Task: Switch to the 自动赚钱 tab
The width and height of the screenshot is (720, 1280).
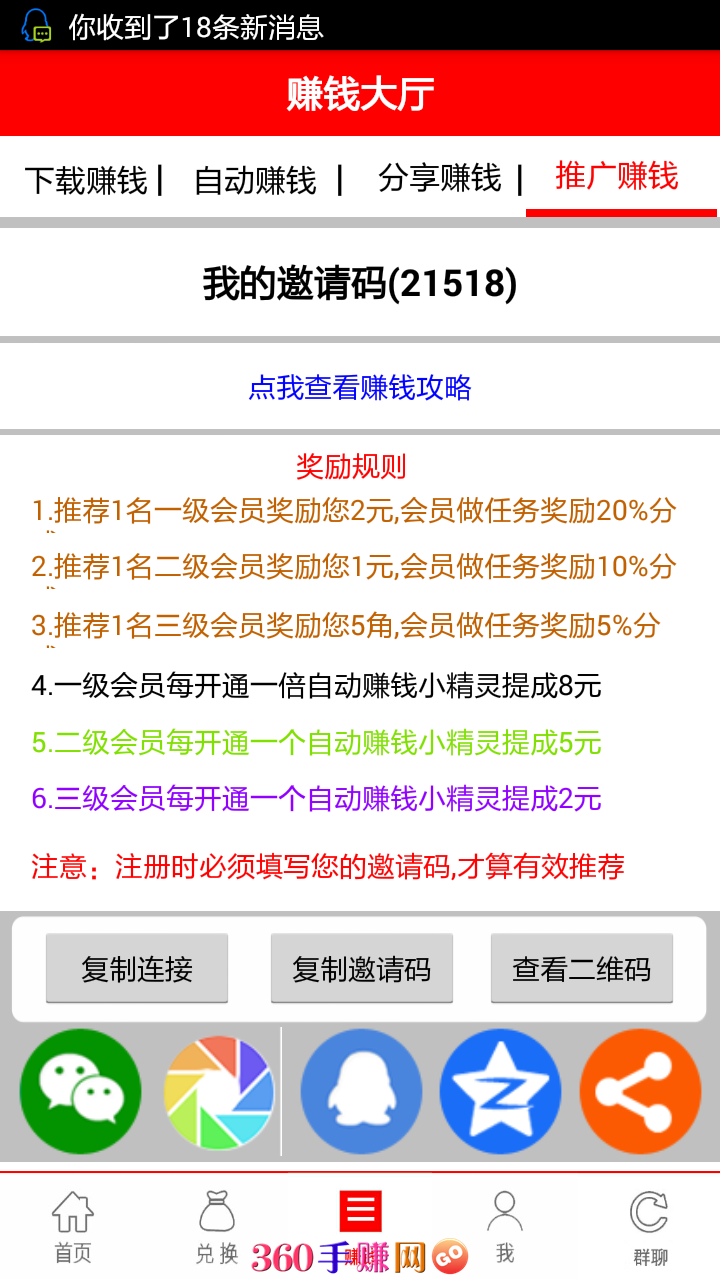Action: pyautogui.click(x=255, y=181)
